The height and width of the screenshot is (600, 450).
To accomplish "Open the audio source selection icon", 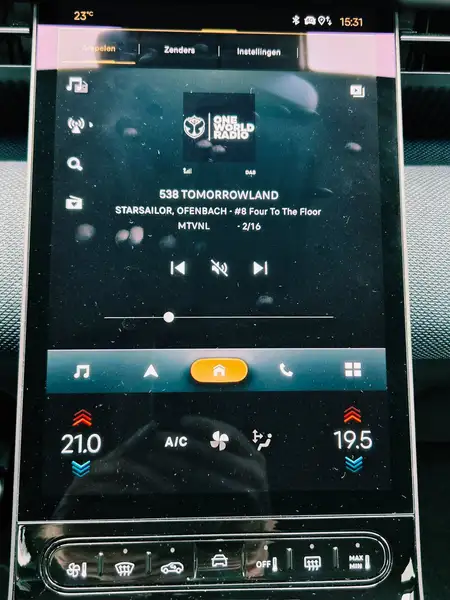I will (x=77, y=85).
